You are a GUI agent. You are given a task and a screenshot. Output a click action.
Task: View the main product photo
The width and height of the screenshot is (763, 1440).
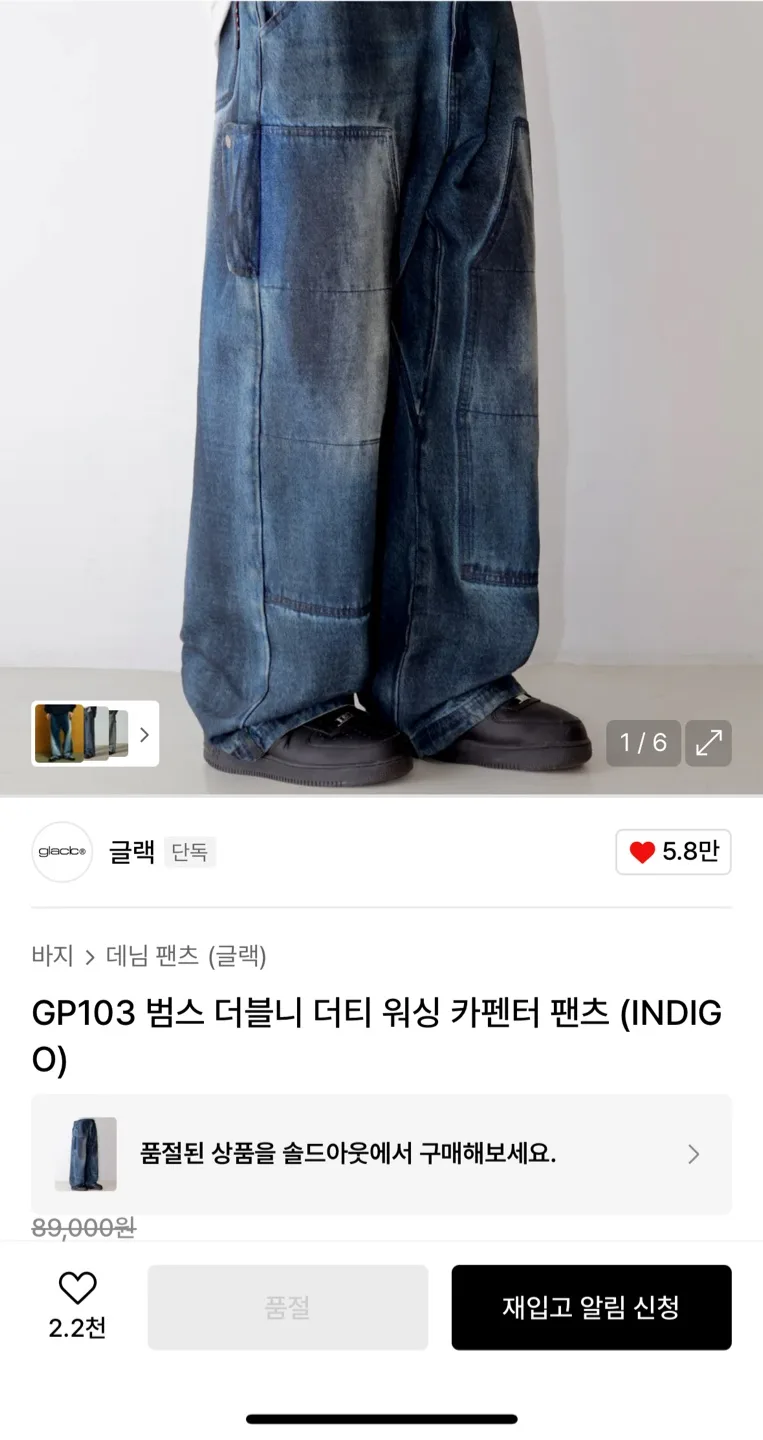pyautogui.click(x=381, y=380)
